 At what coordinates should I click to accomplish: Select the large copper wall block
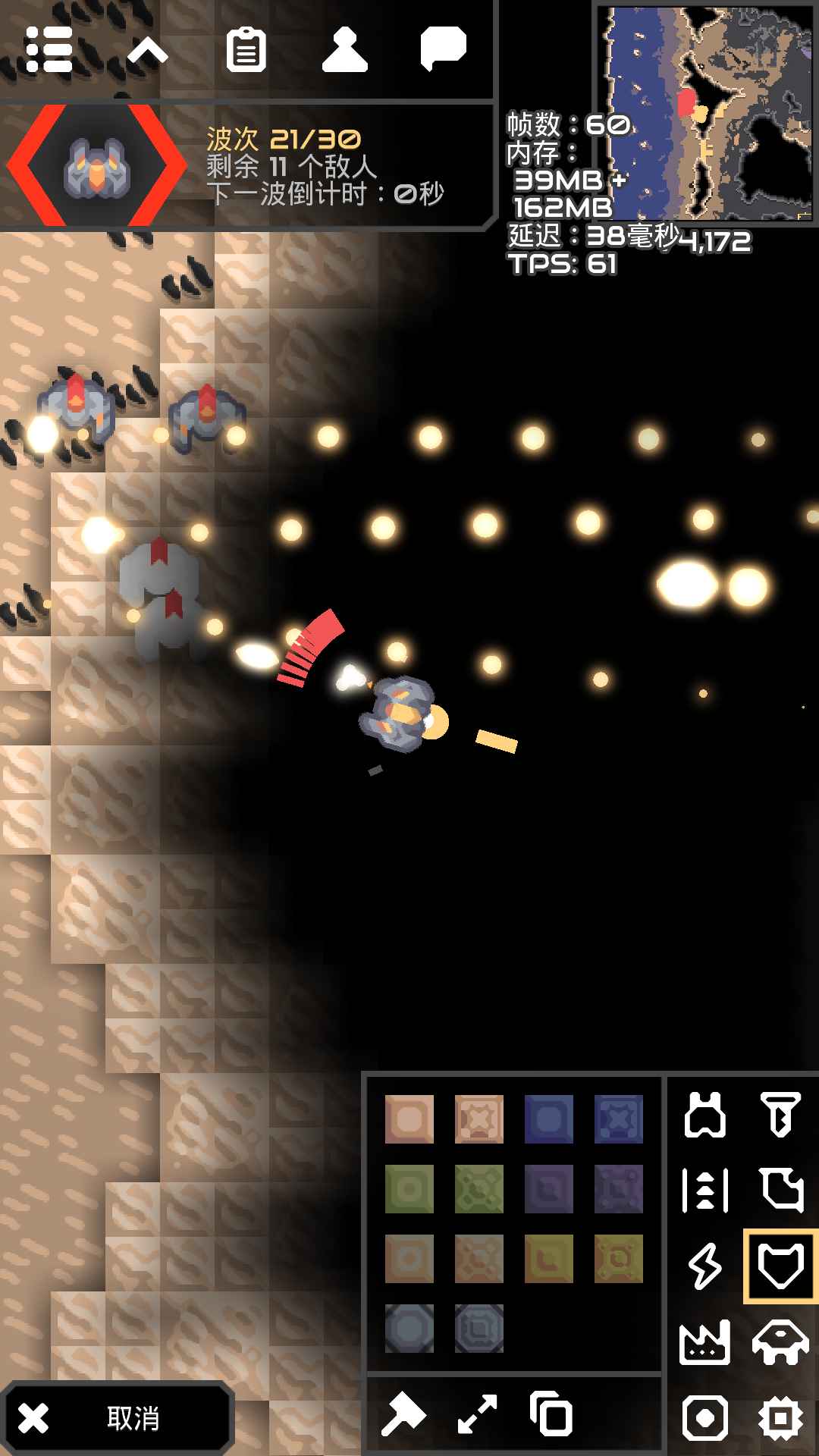[479, 1119]
